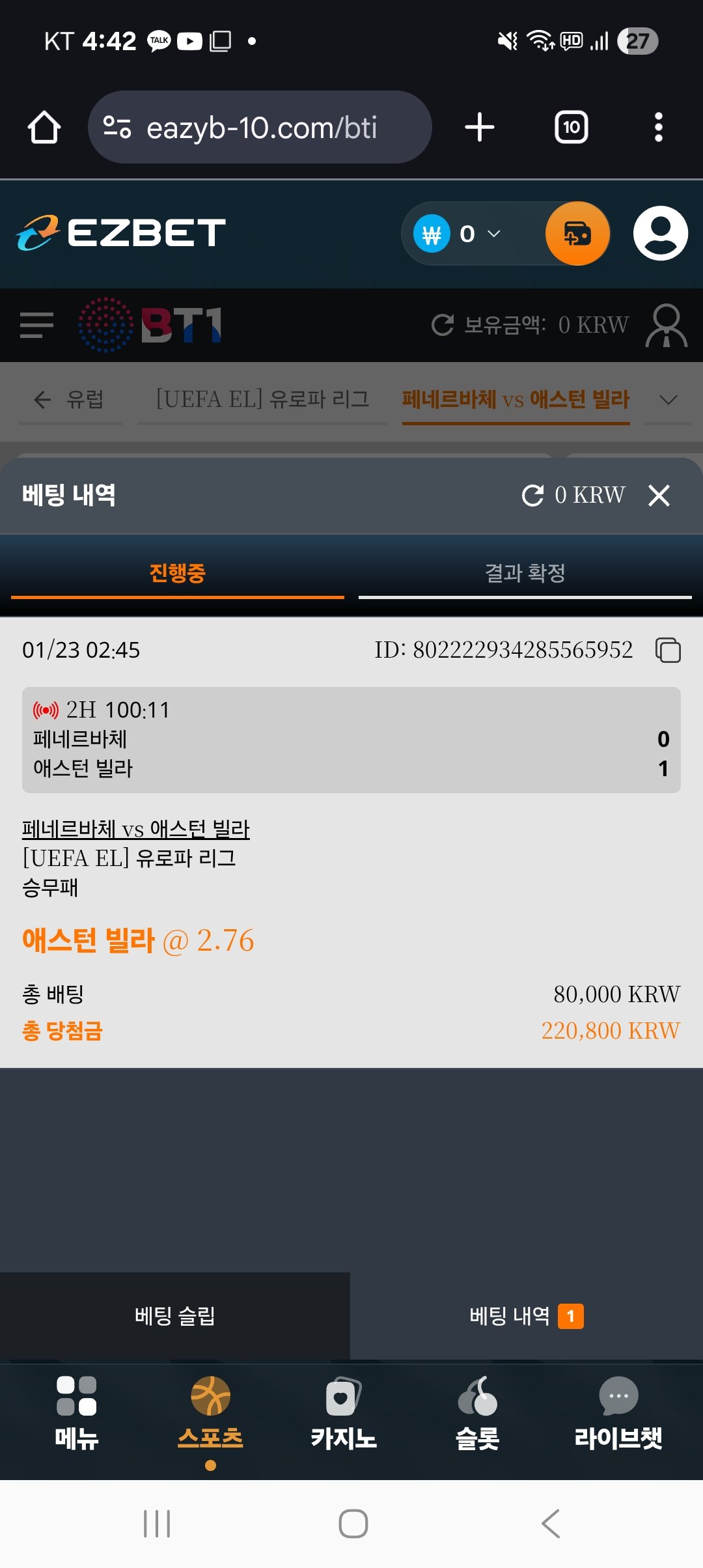Open the browser overflow menu
This screenshot has width=703, height=1568.
[658, 127]
